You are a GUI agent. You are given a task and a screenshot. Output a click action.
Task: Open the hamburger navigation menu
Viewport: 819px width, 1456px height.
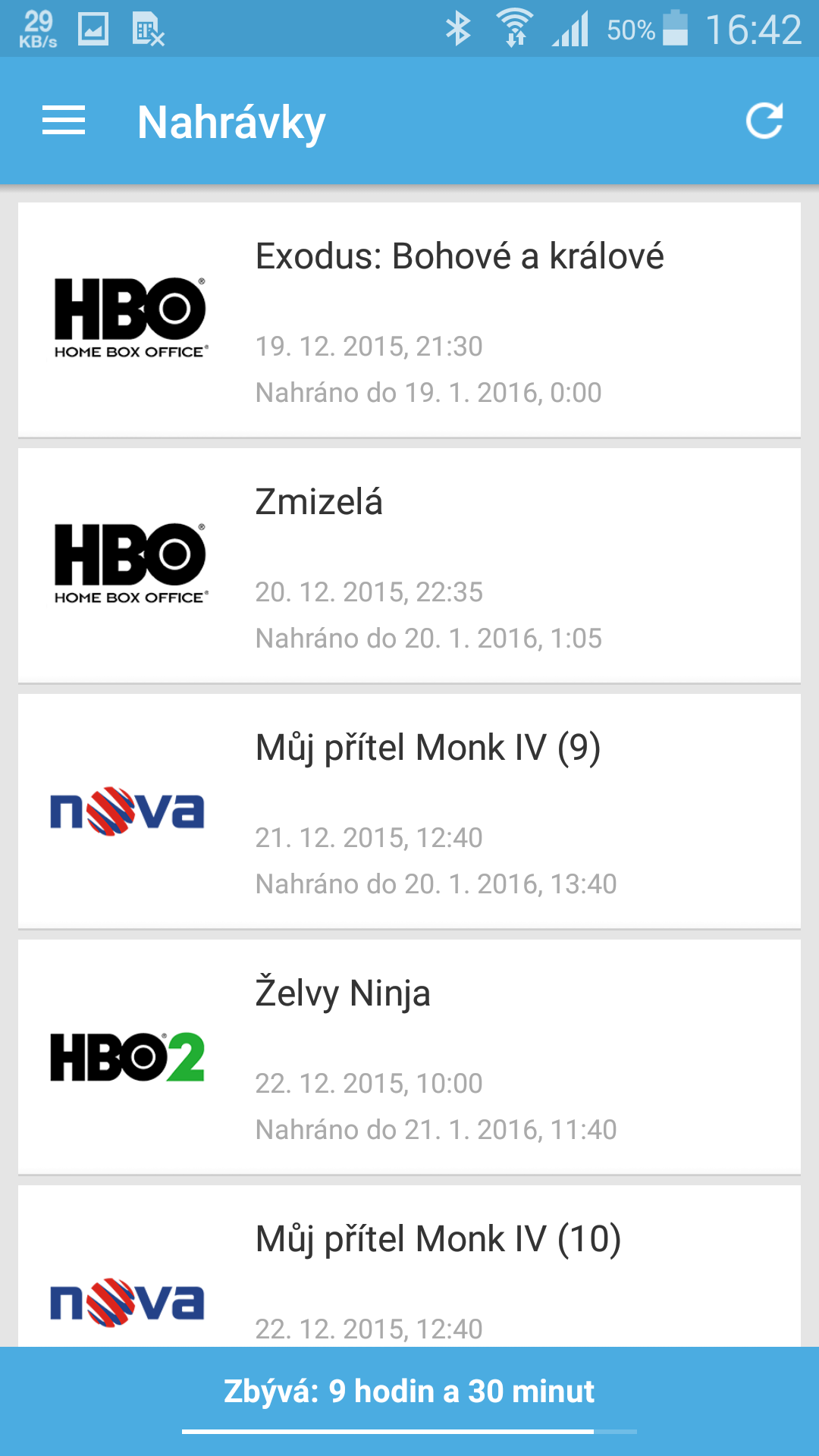[x=64, y=121]
